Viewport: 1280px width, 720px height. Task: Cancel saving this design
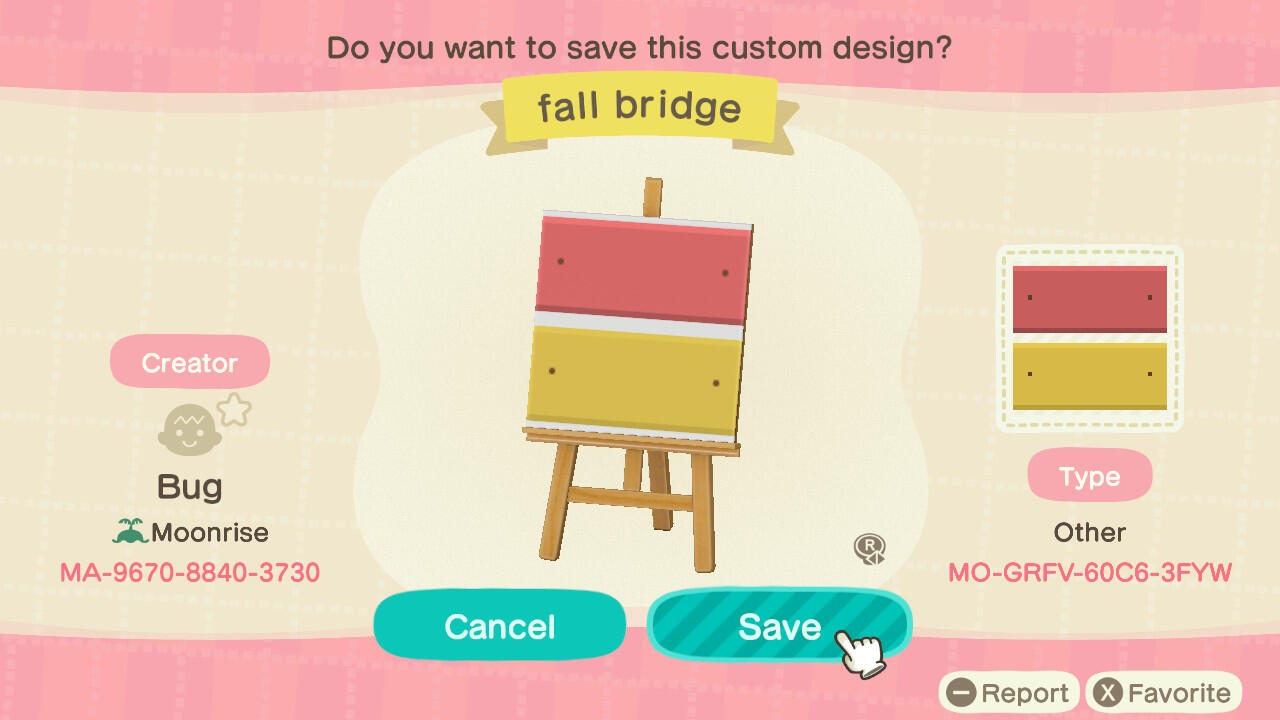pyautogui.click(x=499, y=627)
